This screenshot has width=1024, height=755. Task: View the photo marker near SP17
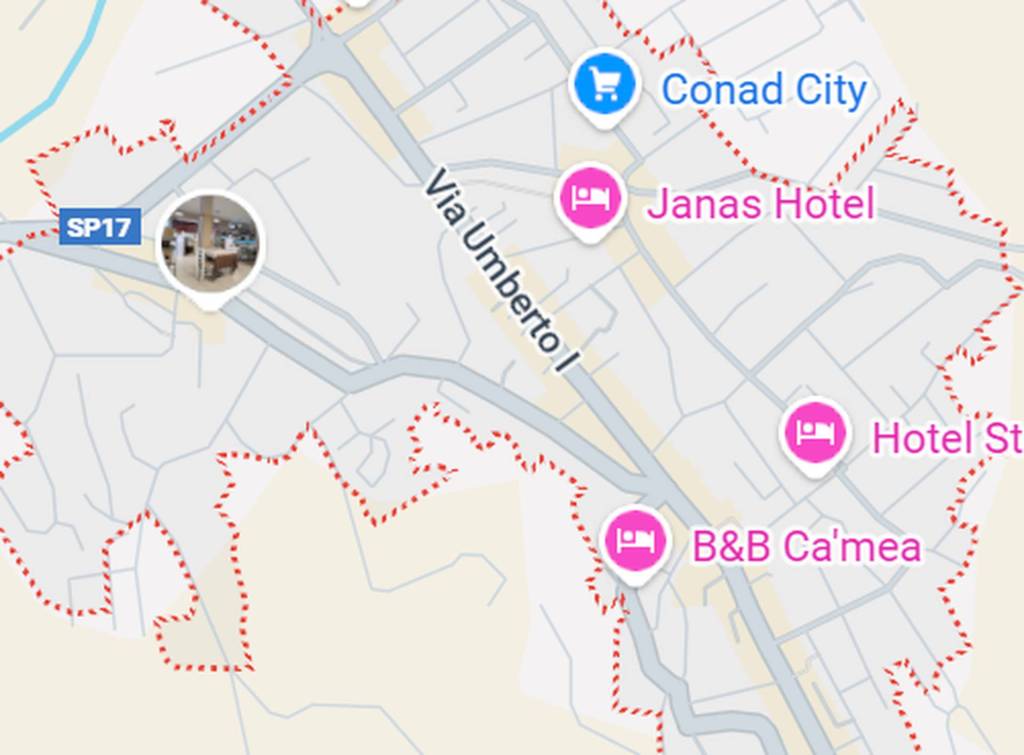point(210,244)
